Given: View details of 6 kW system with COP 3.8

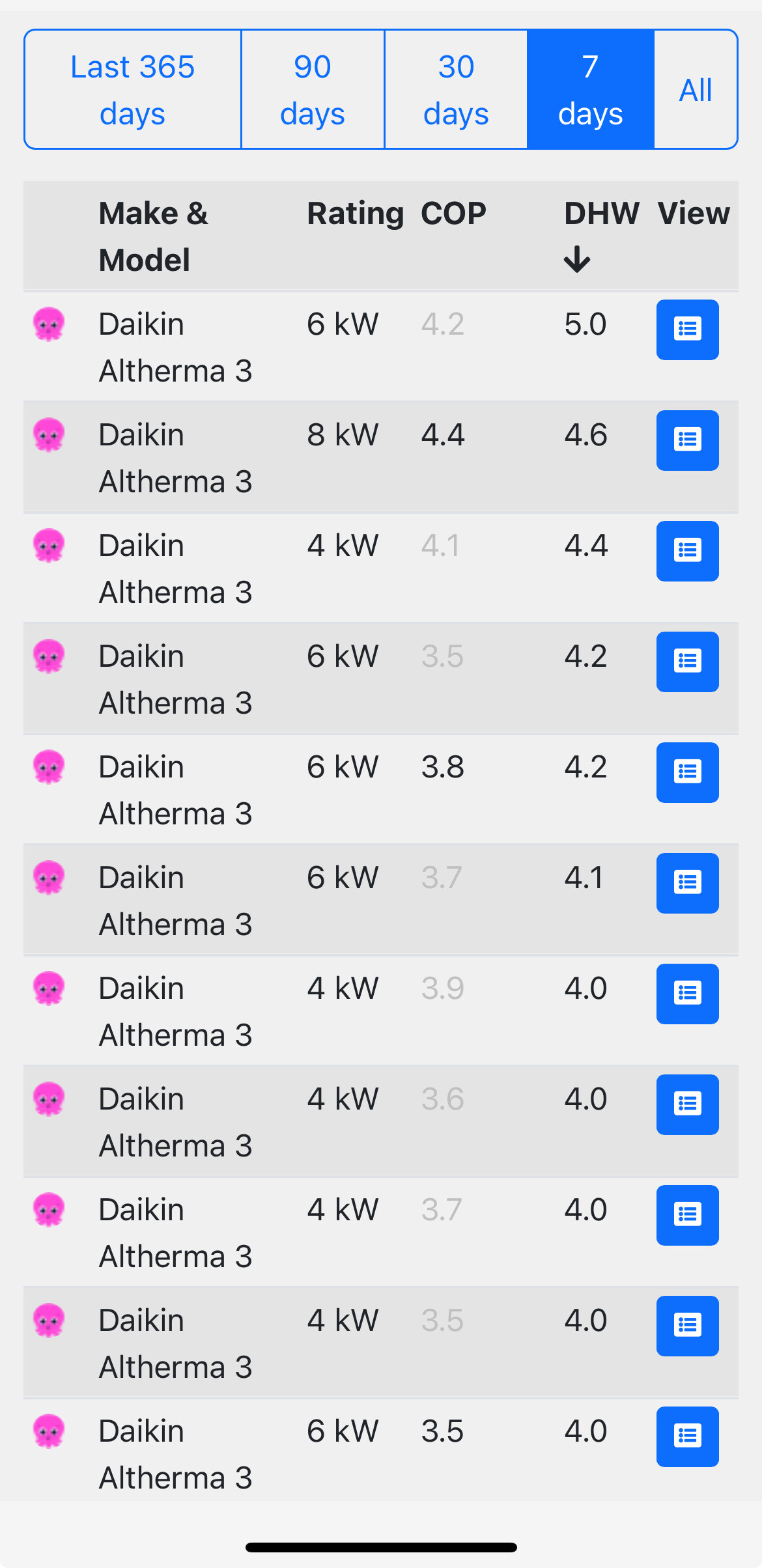Looking at the screenshot, I should pos(687,772).
